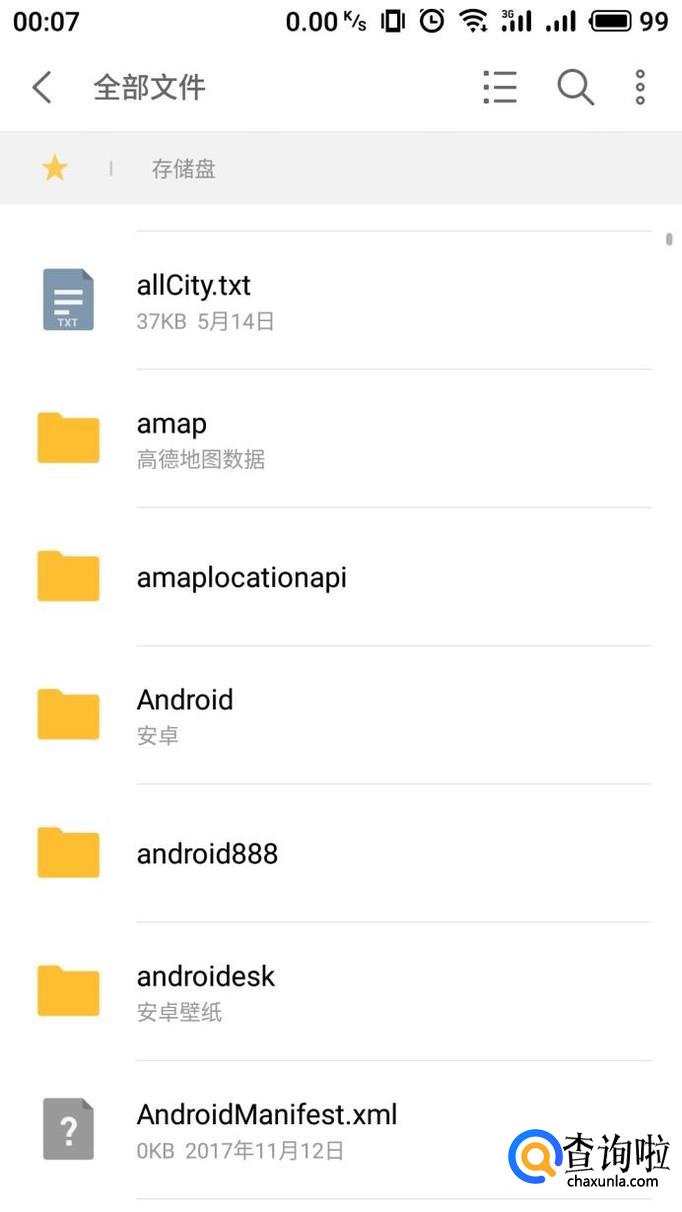Open the overflow menu
Viewport: 682px width, 1212px height.
pyautogui.click(x=640, y=87)
